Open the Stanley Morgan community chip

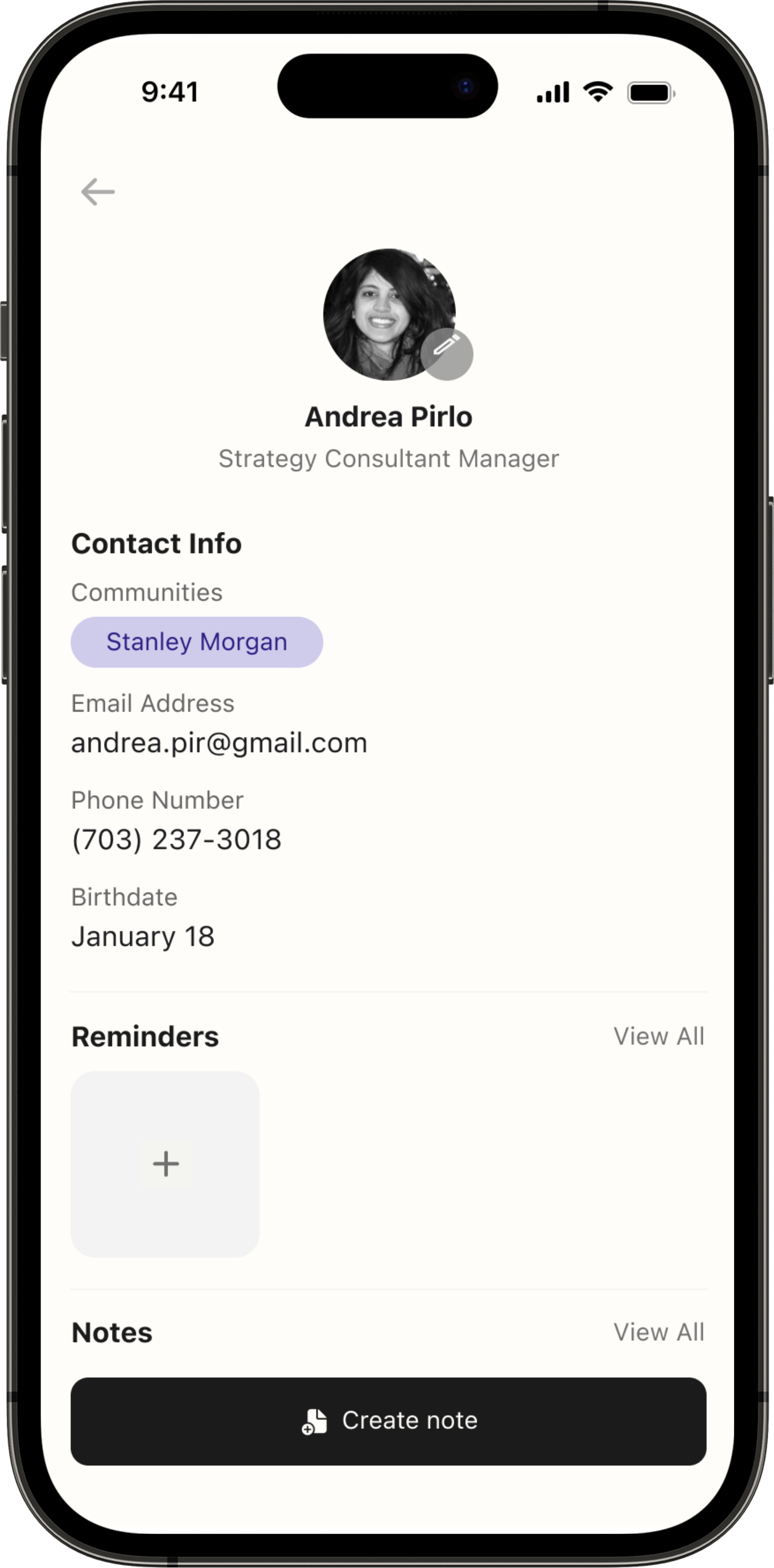pyautogui.click(x=197, y=642)
